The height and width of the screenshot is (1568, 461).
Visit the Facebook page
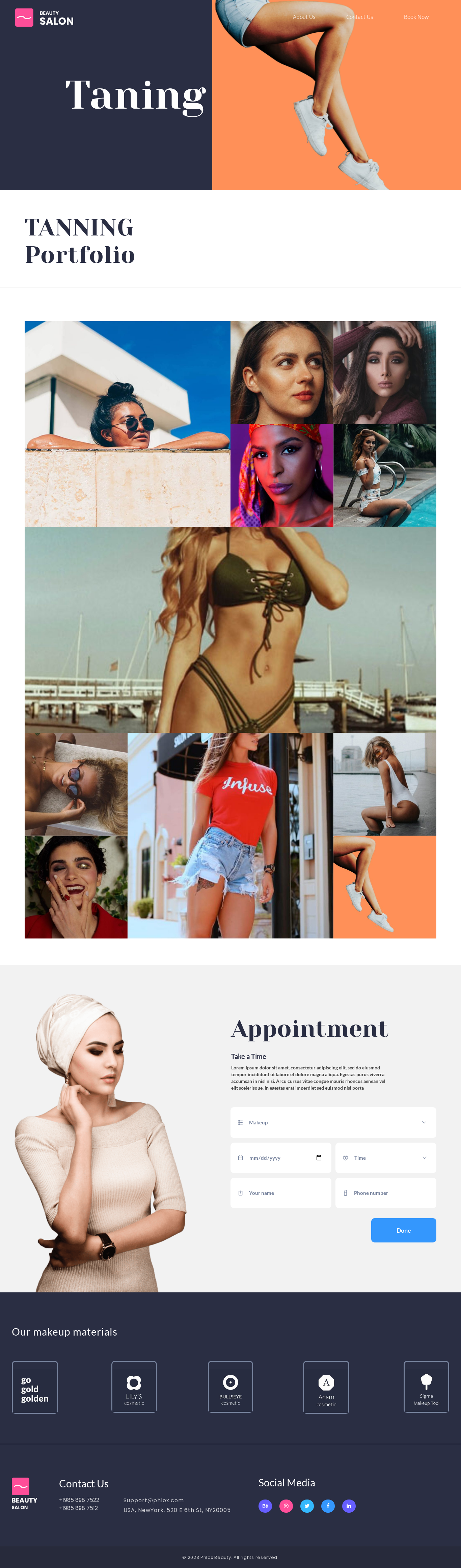(x=328, y=1506)
